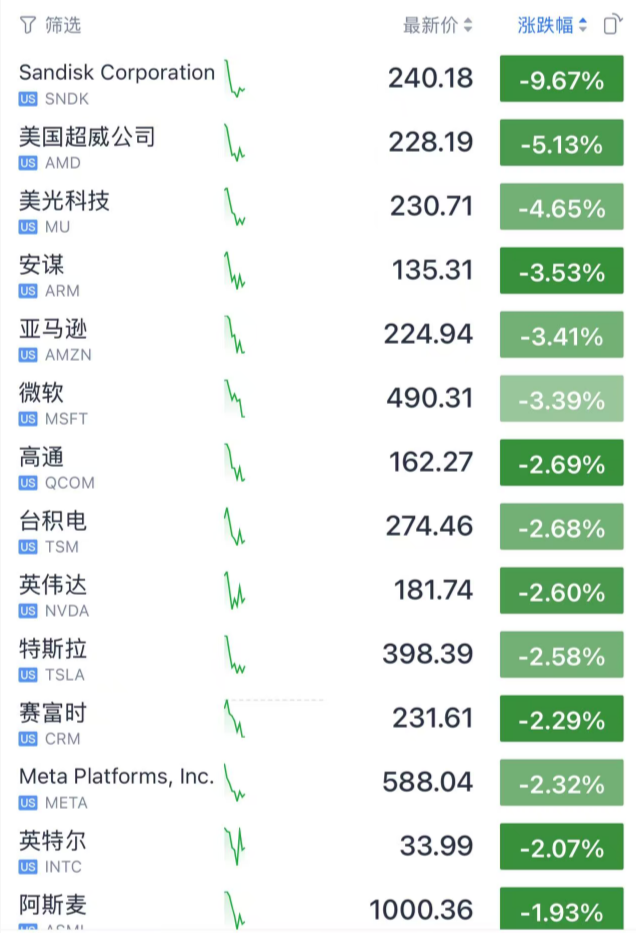Open 台积电 TSM stock page
The width and height of the screenshot is (636, 933).
pyautogui.click(x=53, y=530)
